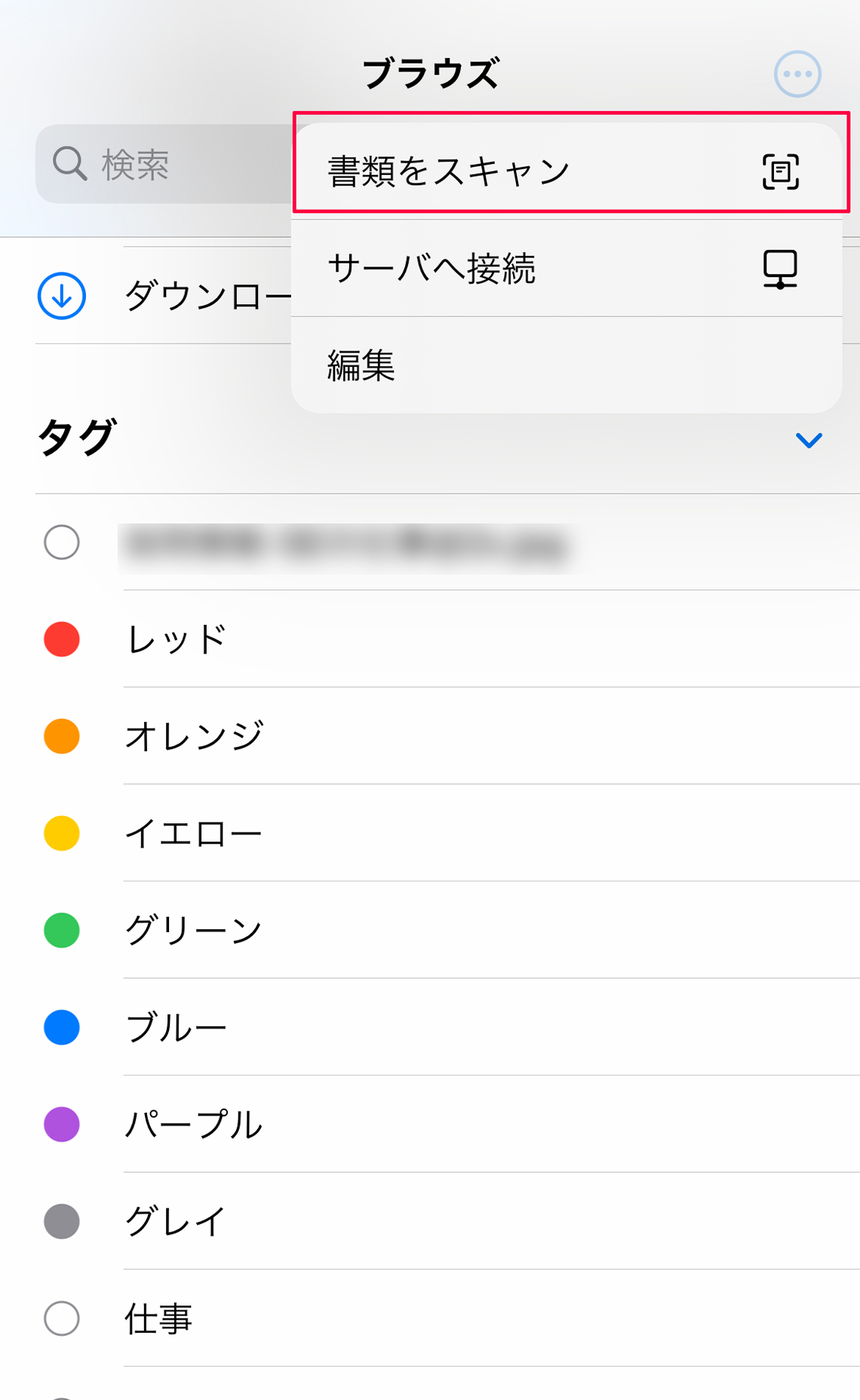
Task: Open the グリーン tag
Action: click(447, 931)
